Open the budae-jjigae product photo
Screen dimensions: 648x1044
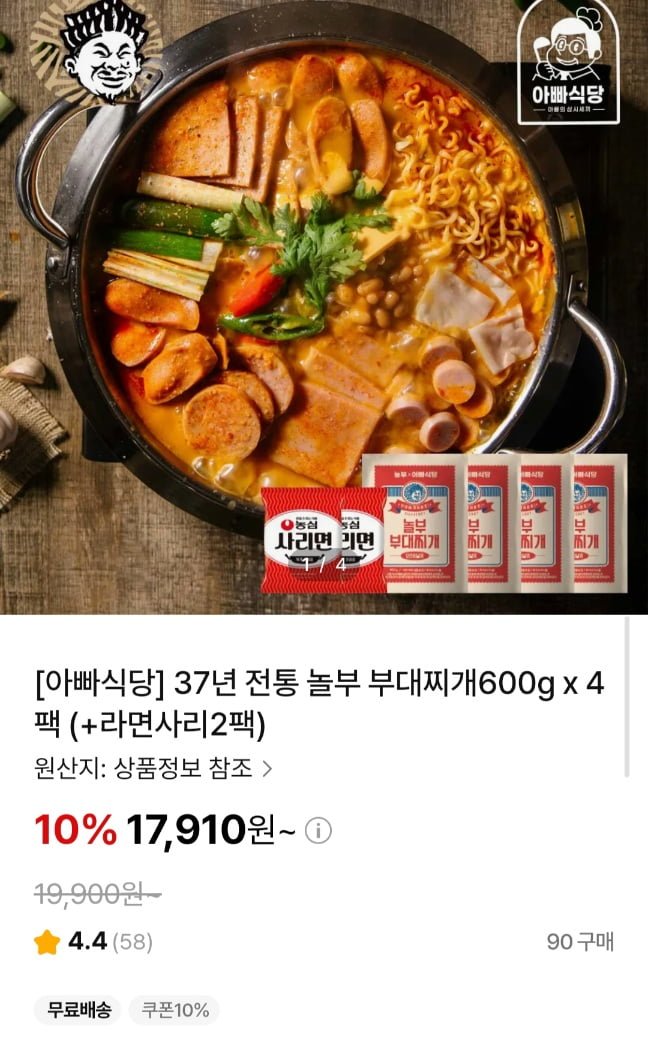[x=324, y=300]
